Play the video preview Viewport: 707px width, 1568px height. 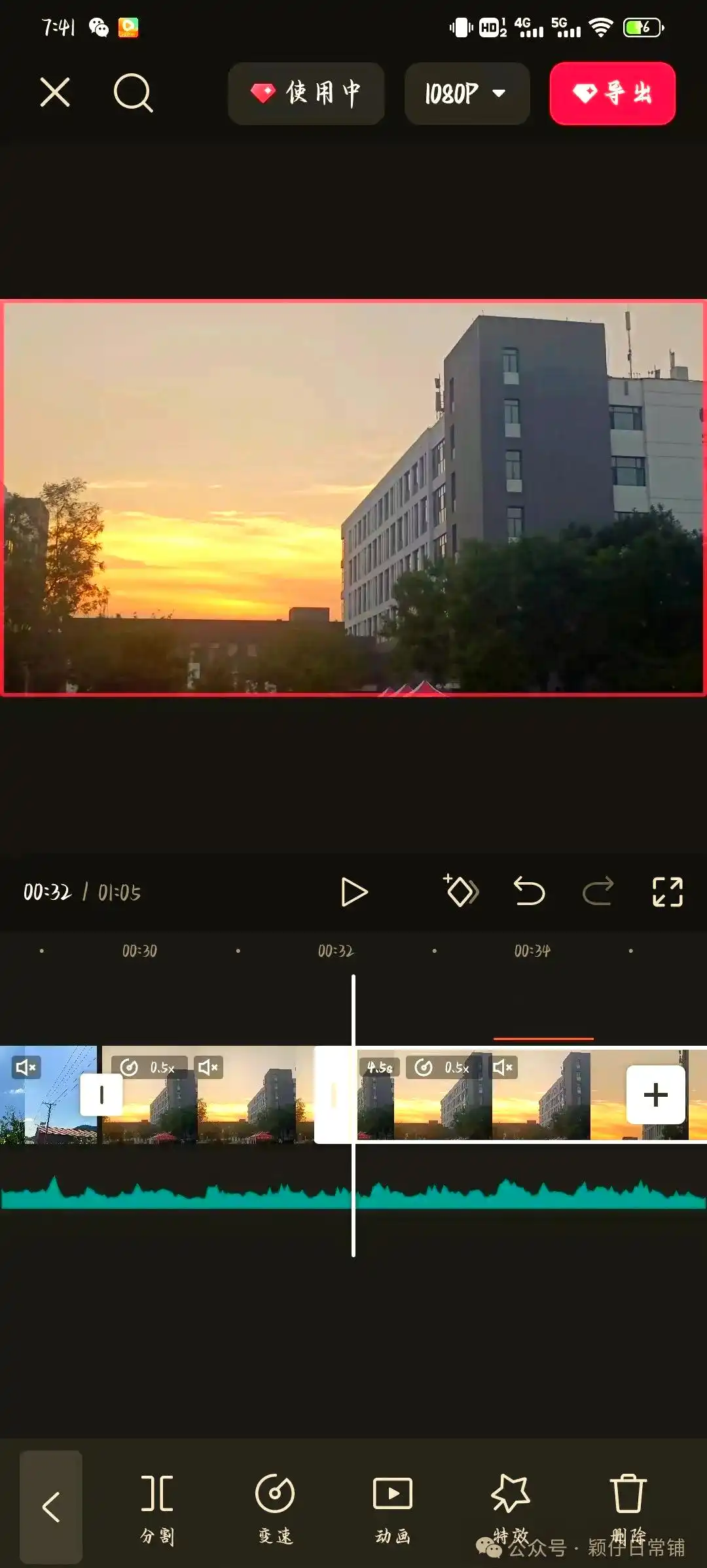point(354,892)
